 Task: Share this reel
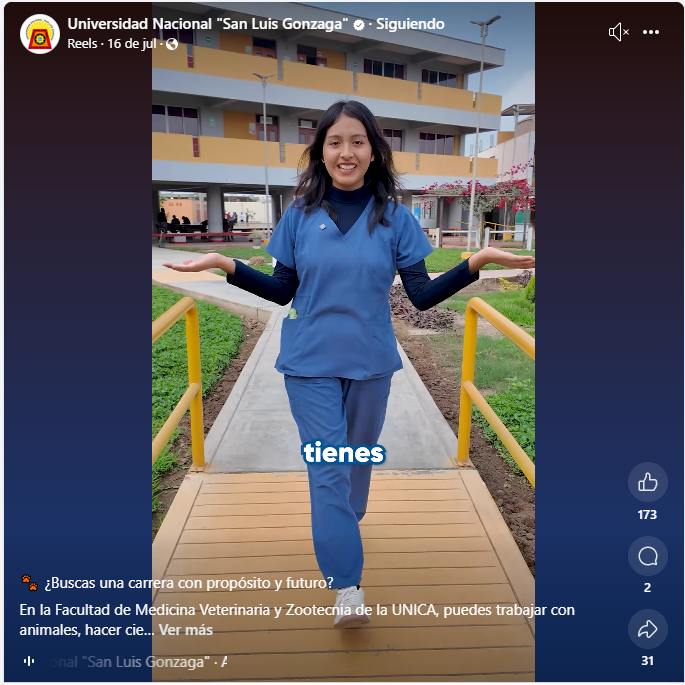[x=647, y=628]
